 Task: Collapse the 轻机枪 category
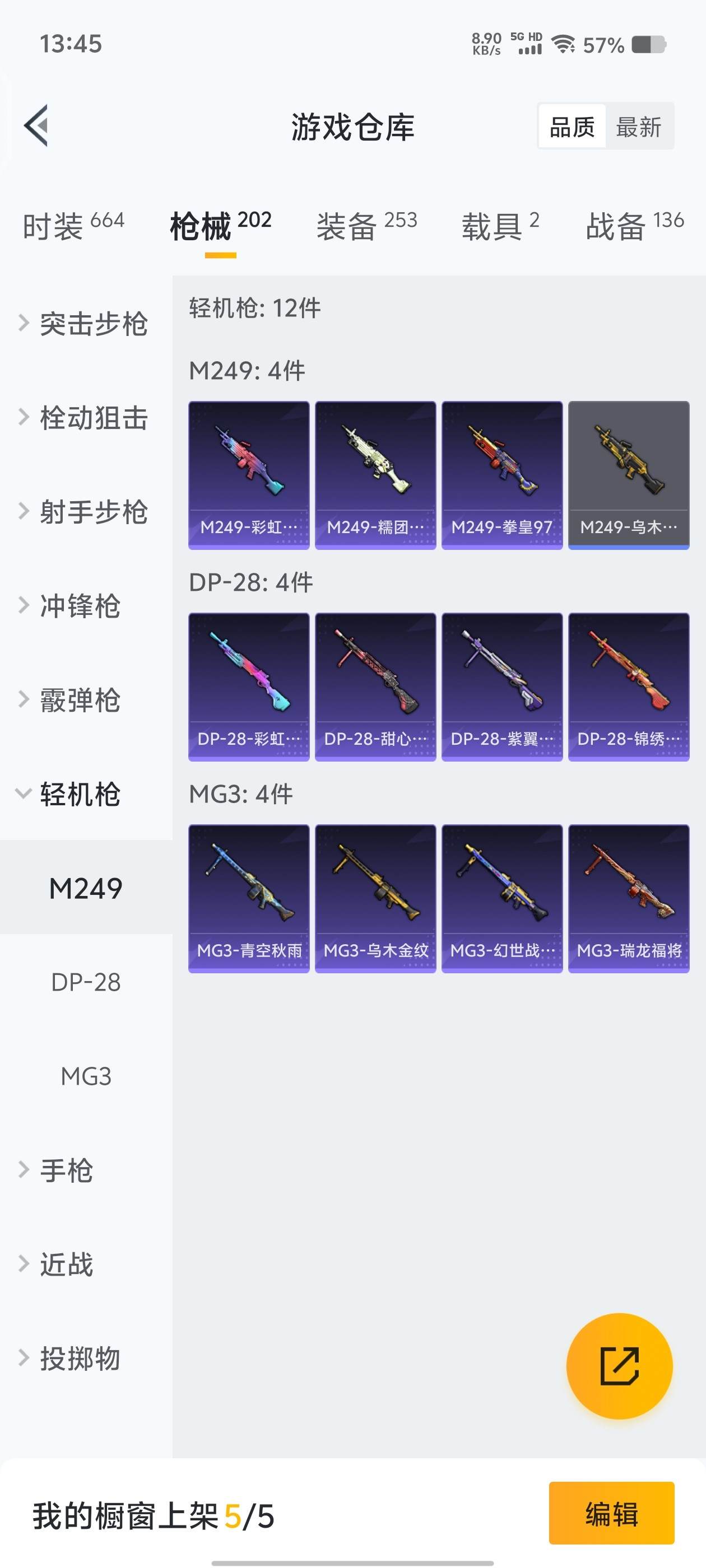coord(79,794)
